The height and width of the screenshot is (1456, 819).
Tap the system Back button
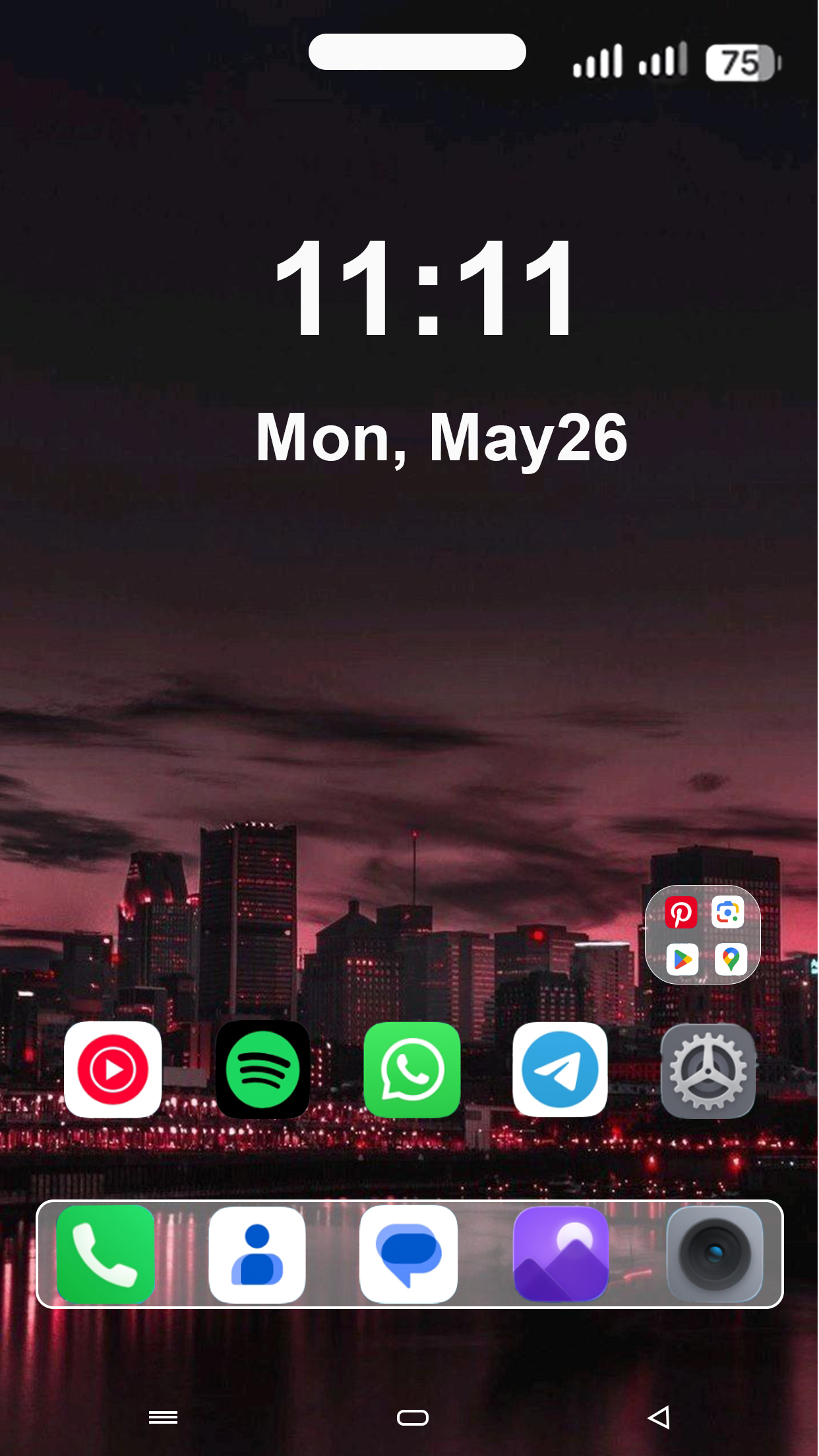click(659, 1417)
